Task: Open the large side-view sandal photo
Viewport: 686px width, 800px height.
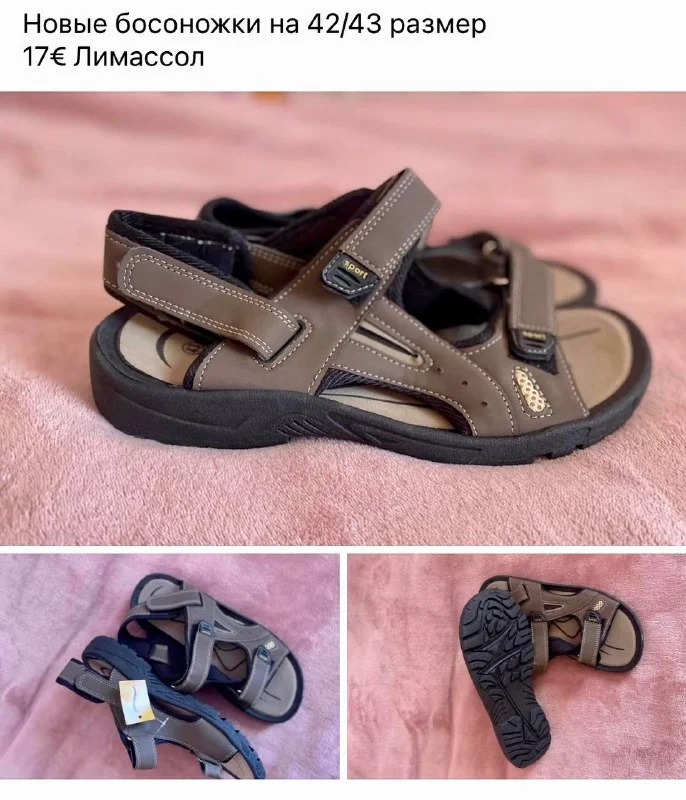Action: tap(343, 318)
